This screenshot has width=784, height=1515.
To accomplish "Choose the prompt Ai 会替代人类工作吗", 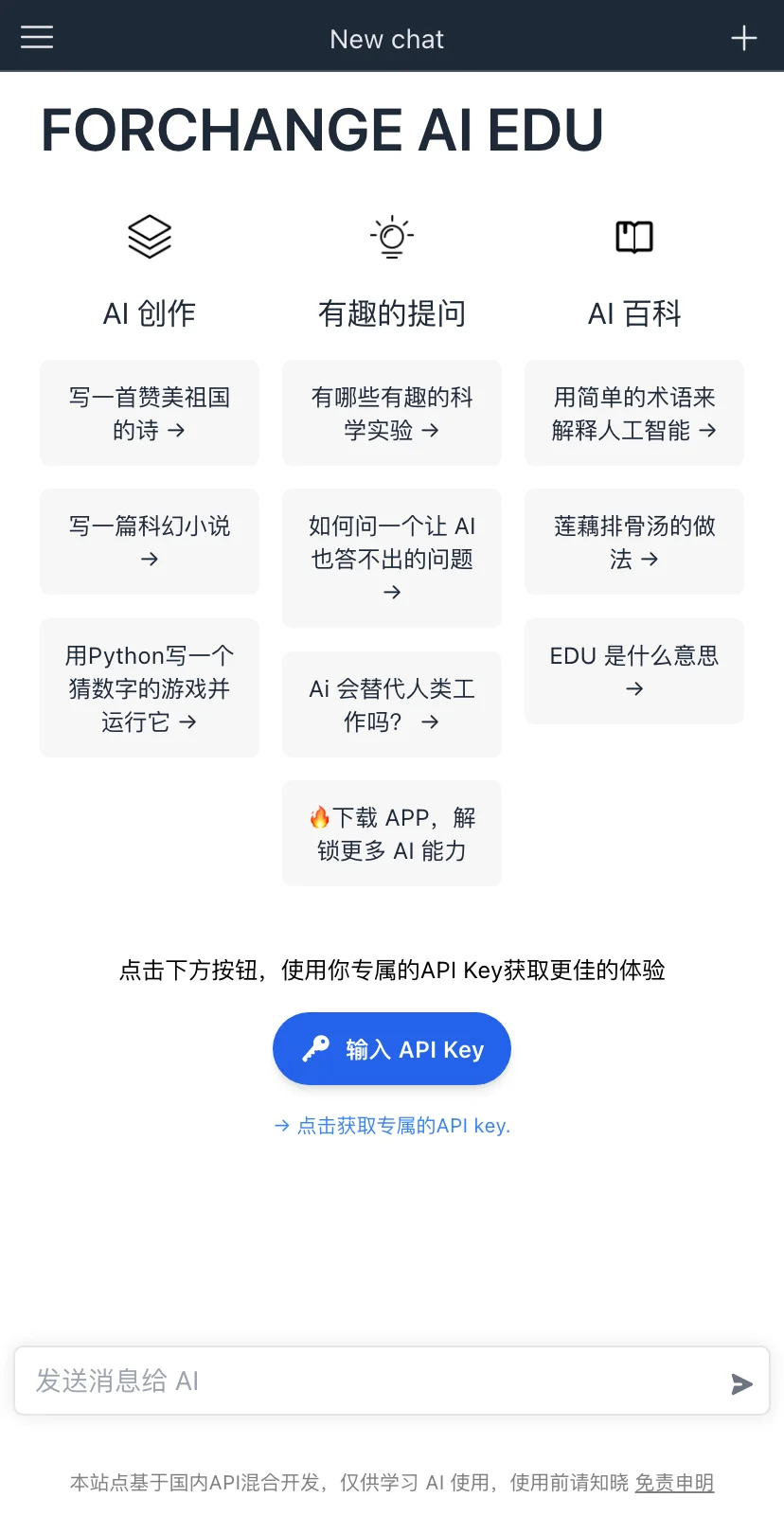I will [392, 704].
